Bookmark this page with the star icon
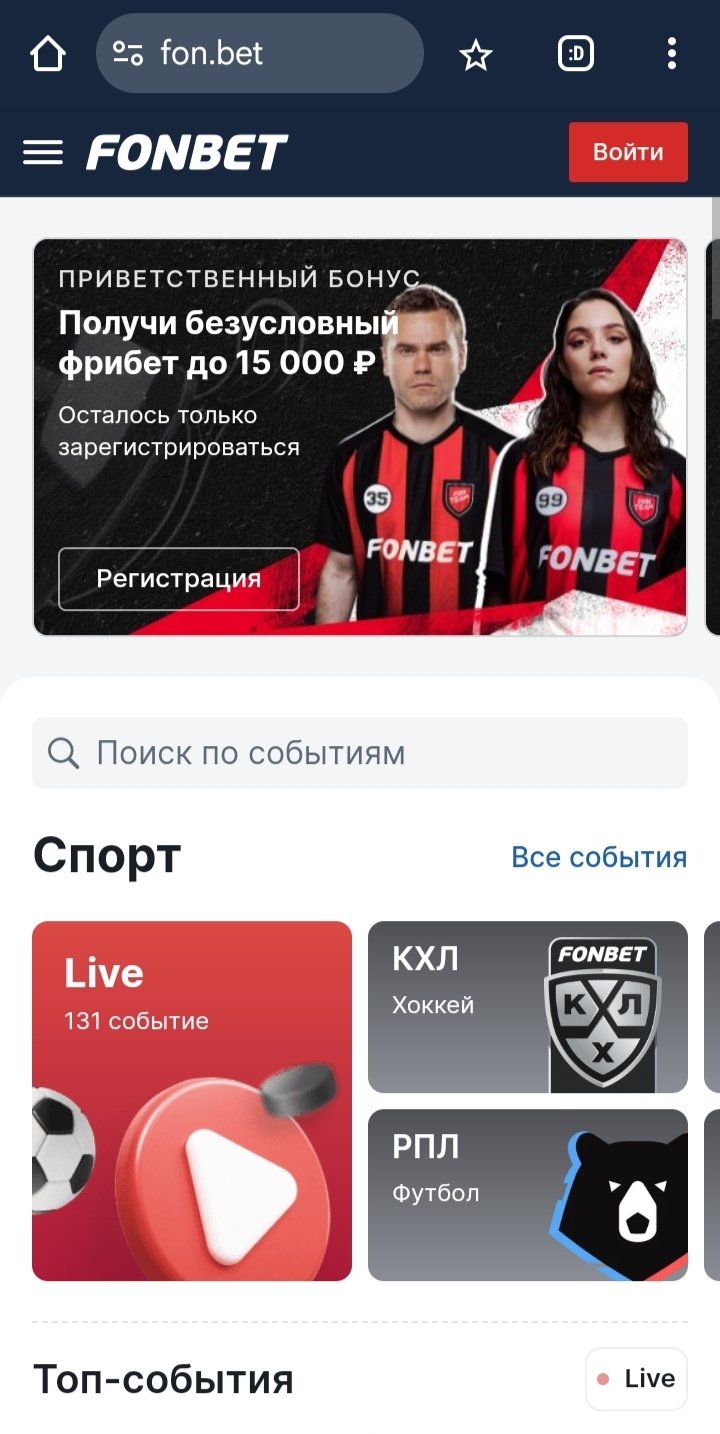720x1434 pixels. tap(476, 55)
